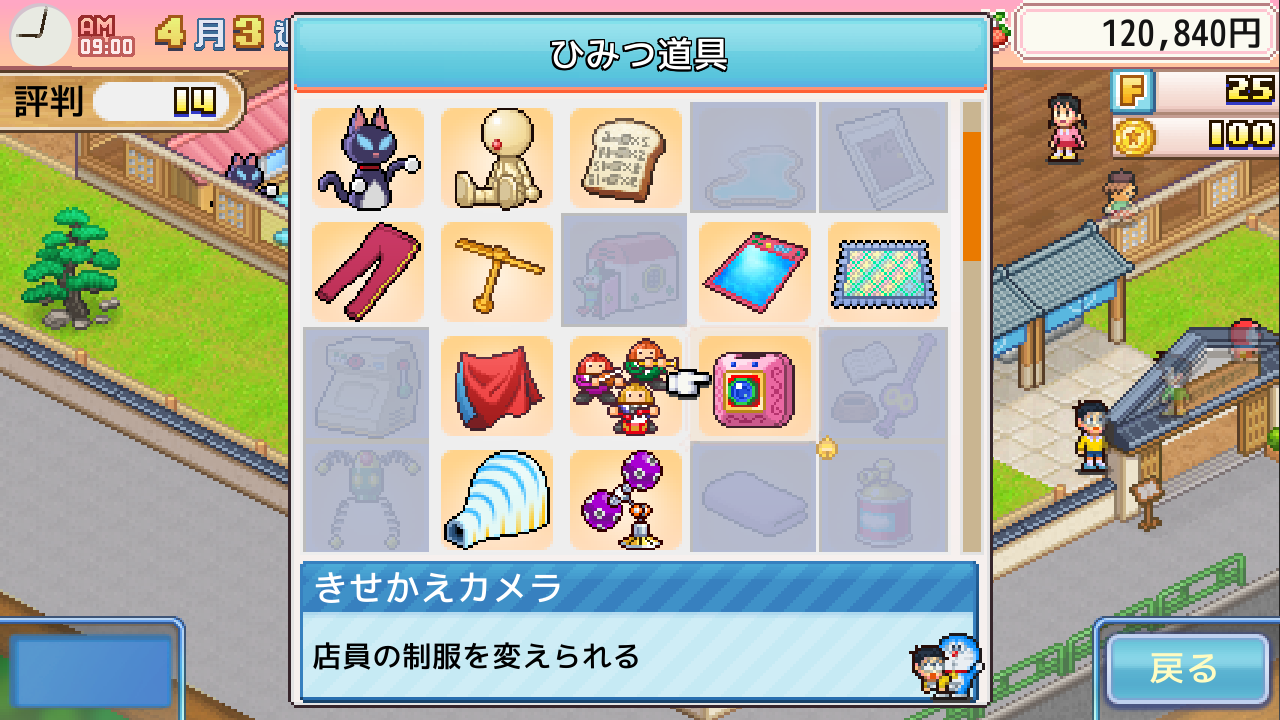Viewport: 1280px width, 720px height.
Task: Select the pink きせかえカメラ gadget
Action: 755,385
